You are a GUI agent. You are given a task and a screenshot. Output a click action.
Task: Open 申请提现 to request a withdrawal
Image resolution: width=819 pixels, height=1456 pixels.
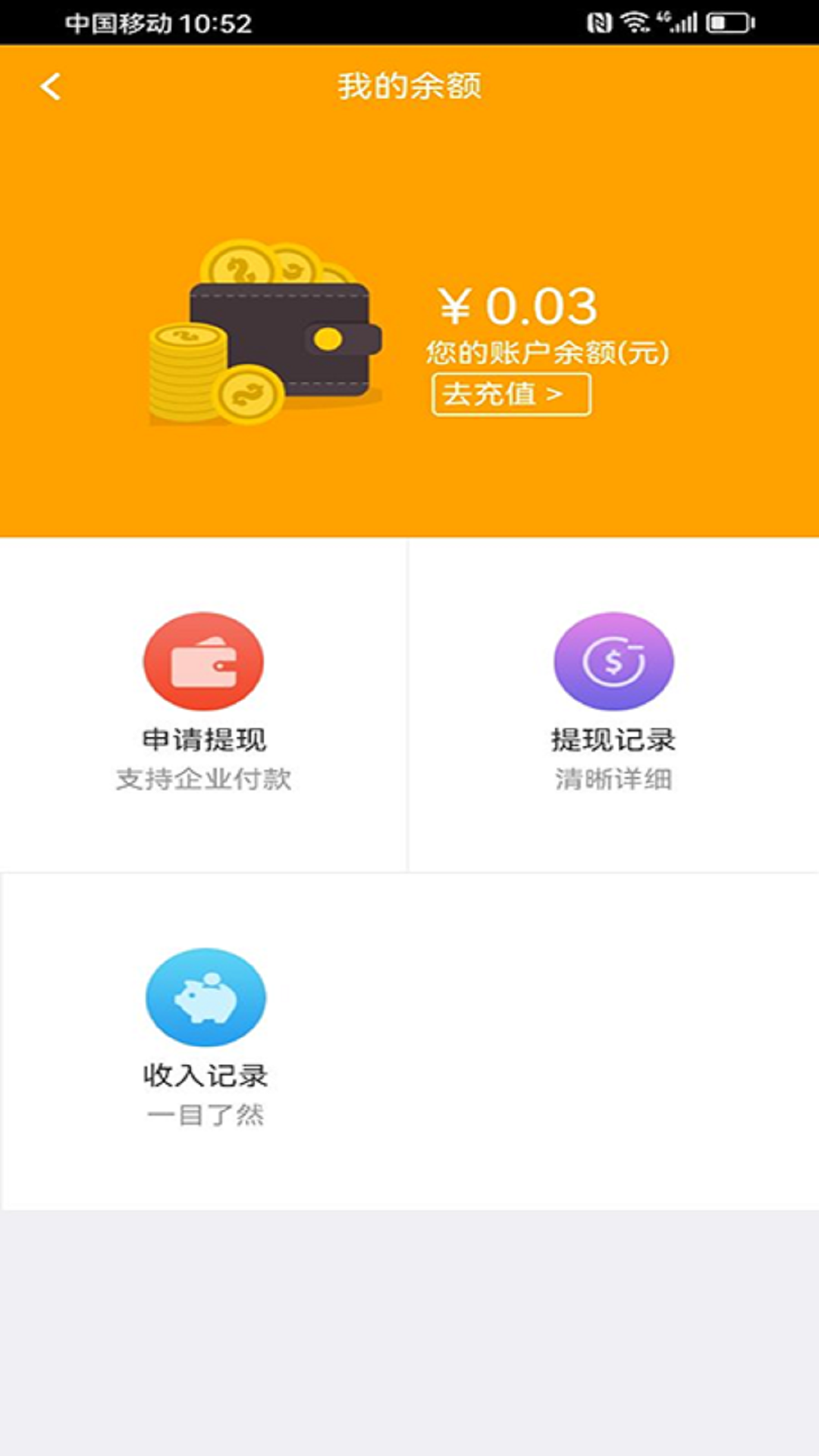point(206,739)
